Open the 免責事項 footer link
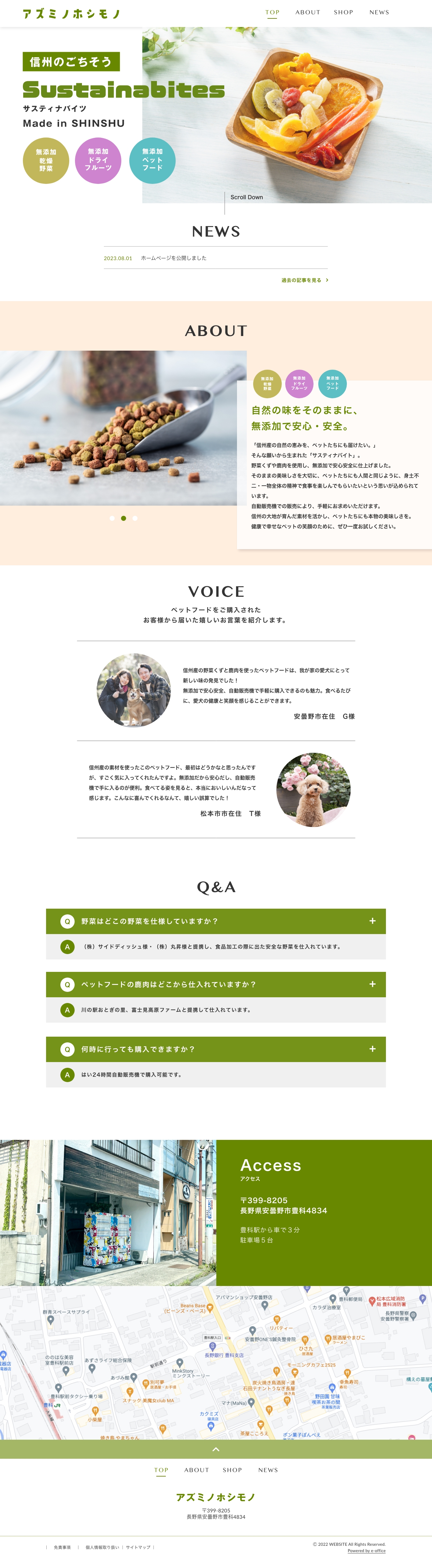432x1568 pixels. [62, 1547]
